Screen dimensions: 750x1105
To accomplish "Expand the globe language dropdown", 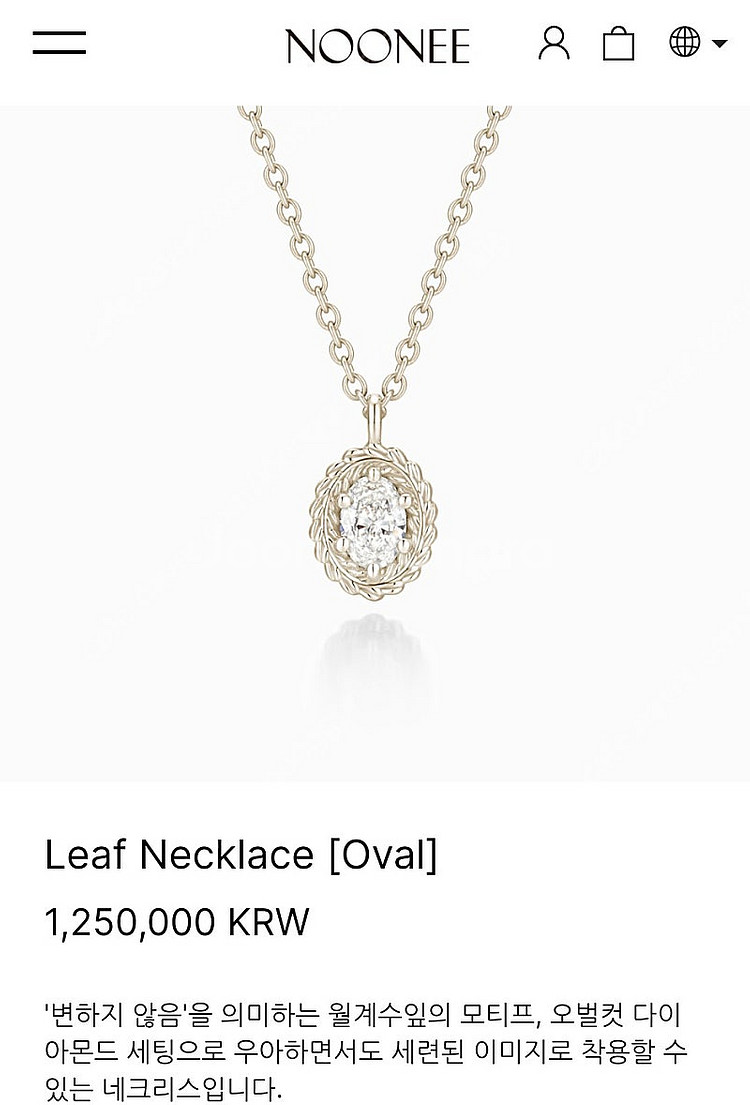I will coord(697,43).
